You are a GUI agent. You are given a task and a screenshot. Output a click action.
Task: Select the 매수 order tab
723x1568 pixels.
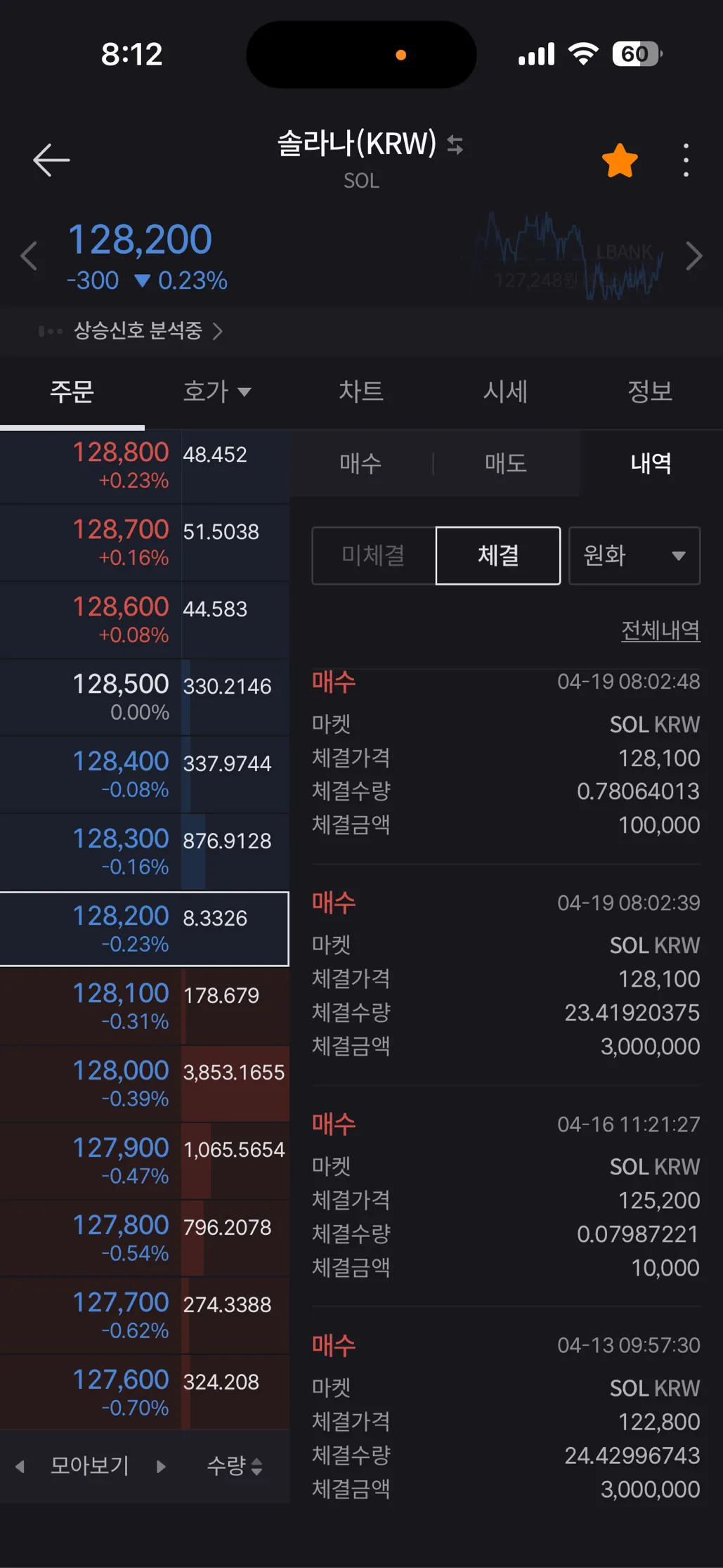(x=360, y=463)
